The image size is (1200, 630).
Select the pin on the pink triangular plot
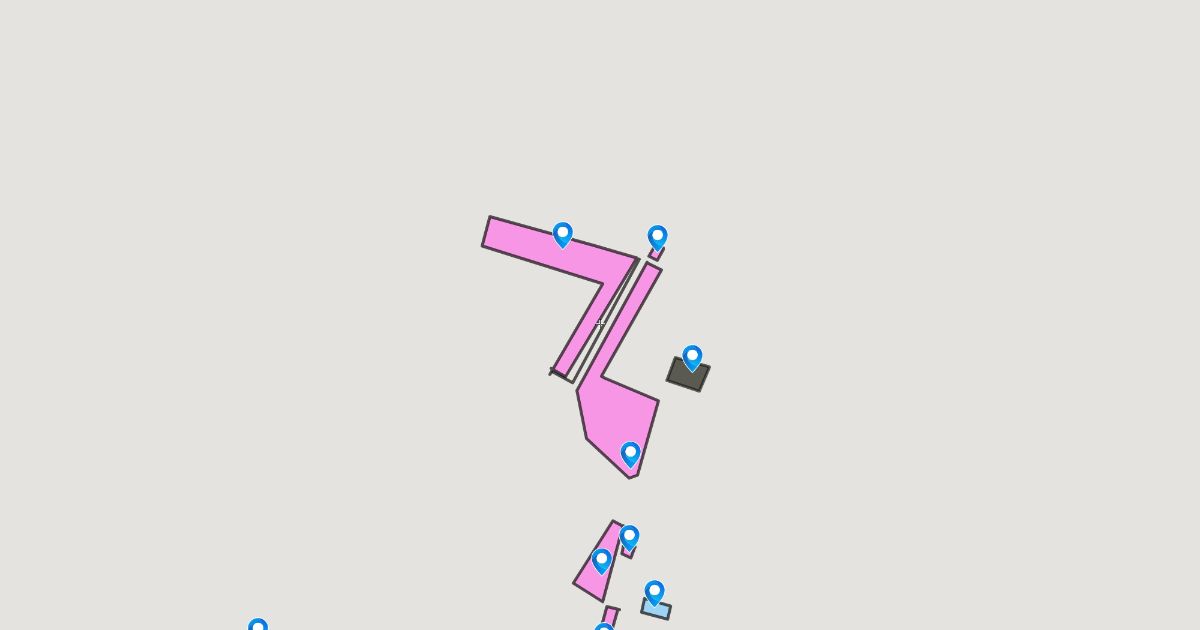[x=601, y=561]
